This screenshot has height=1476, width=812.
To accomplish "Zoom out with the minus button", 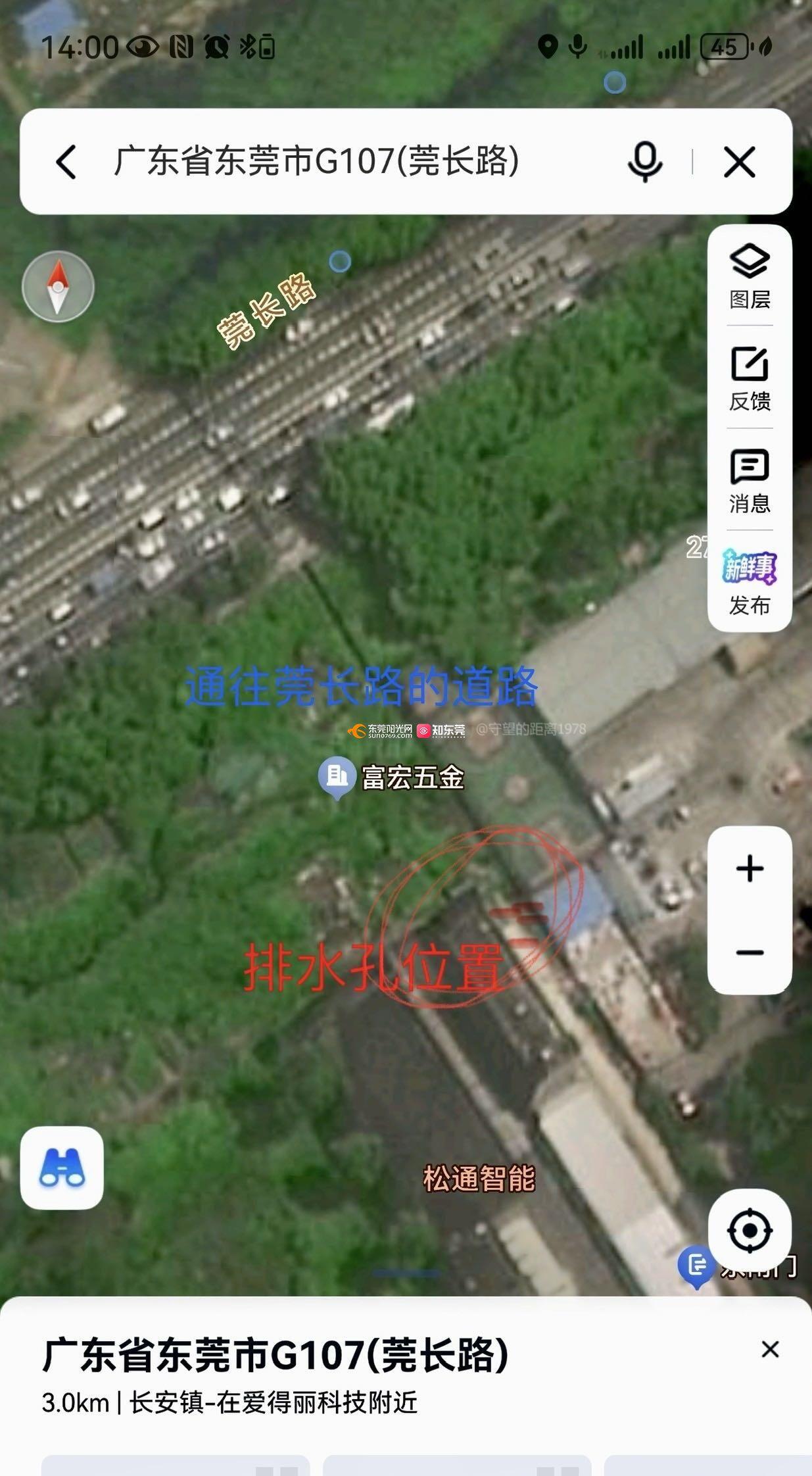I will tap(750, 952).
